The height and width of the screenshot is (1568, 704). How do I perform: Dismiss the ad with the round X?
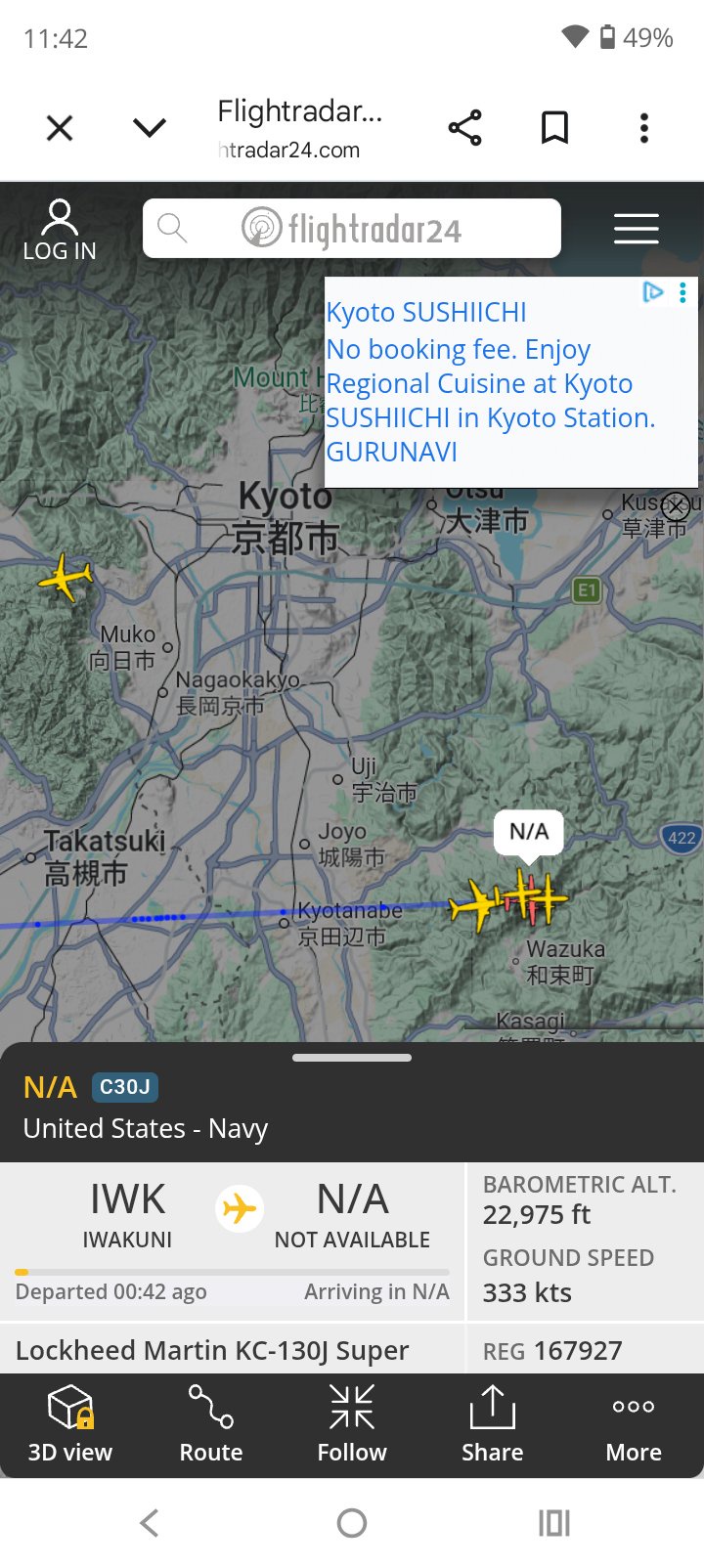tap(676, 506)
